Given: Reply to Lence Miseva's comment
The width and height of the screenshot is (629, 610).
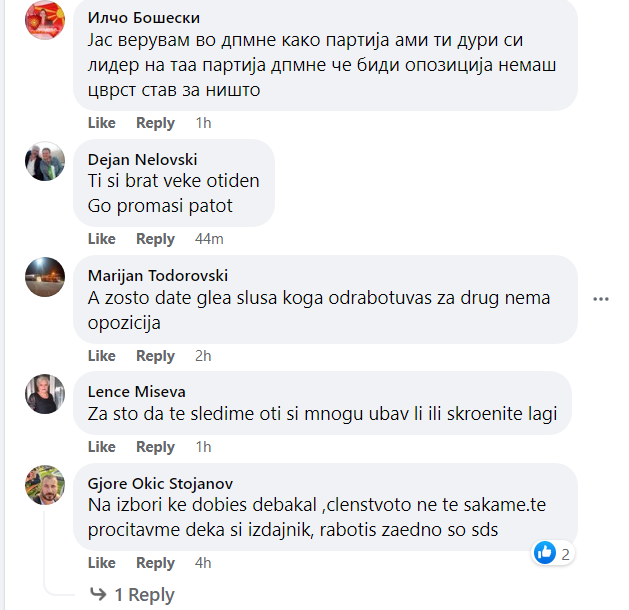Looking at the screenshot, I should pos(155,447).
